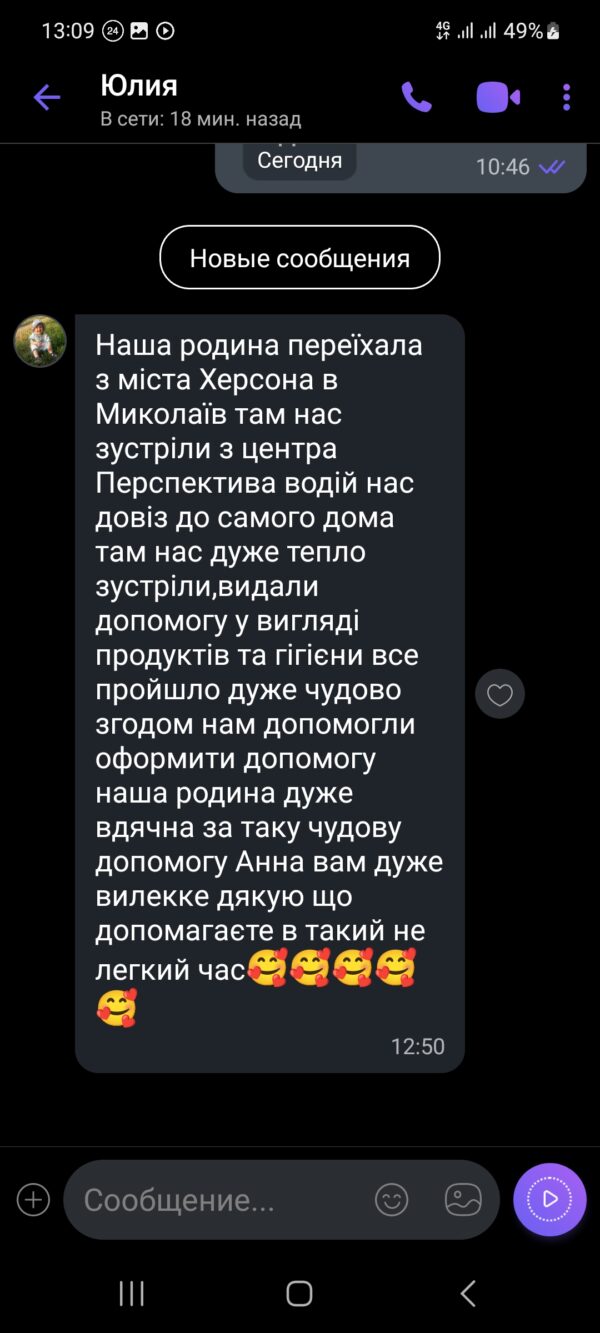Open the plus attachments menu

point(33,1199)
